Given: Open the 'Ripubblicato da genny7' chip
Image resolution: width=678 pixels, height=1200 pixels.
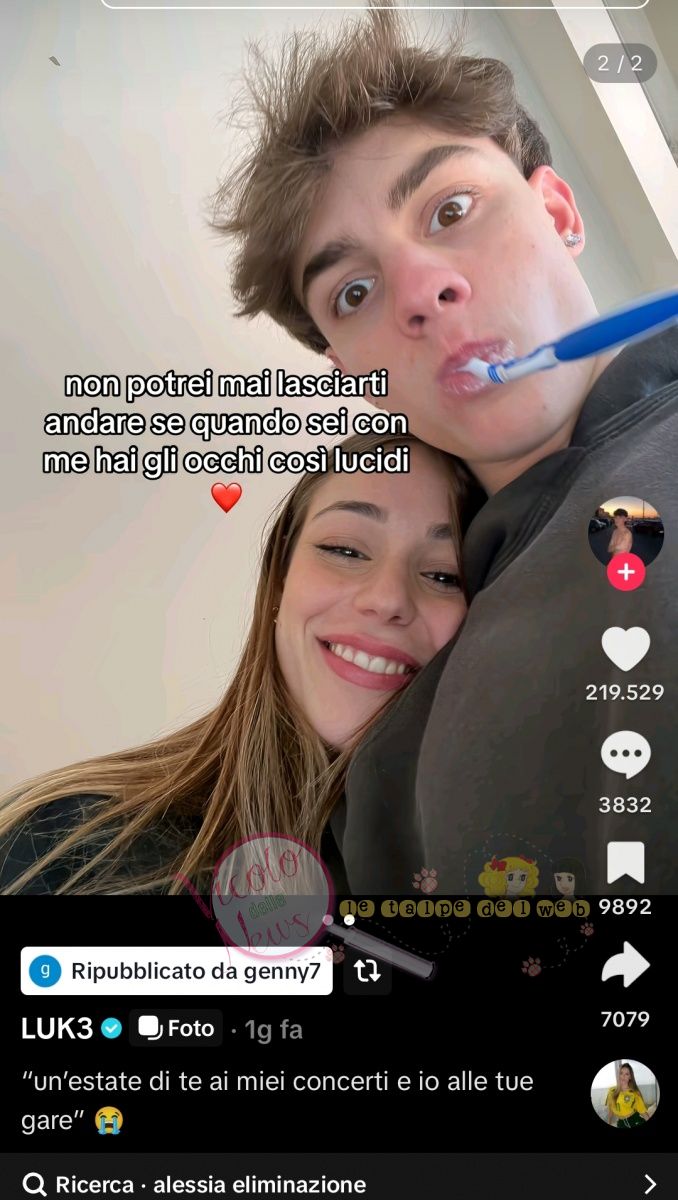Looking at the screenshot, I should pos(177,971).
